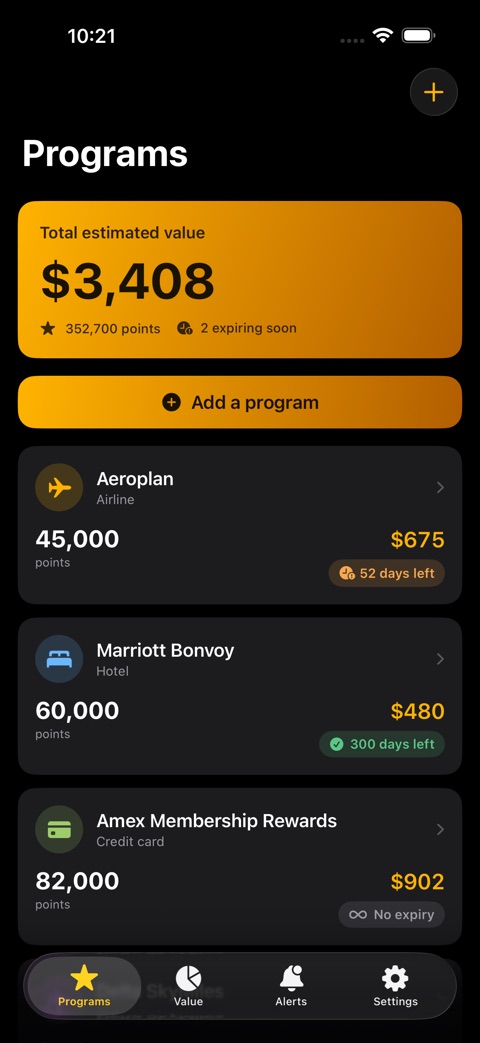Open the Aeroplan program card
The width and height of the screenshot is (480, 1043).
[240, 525]
